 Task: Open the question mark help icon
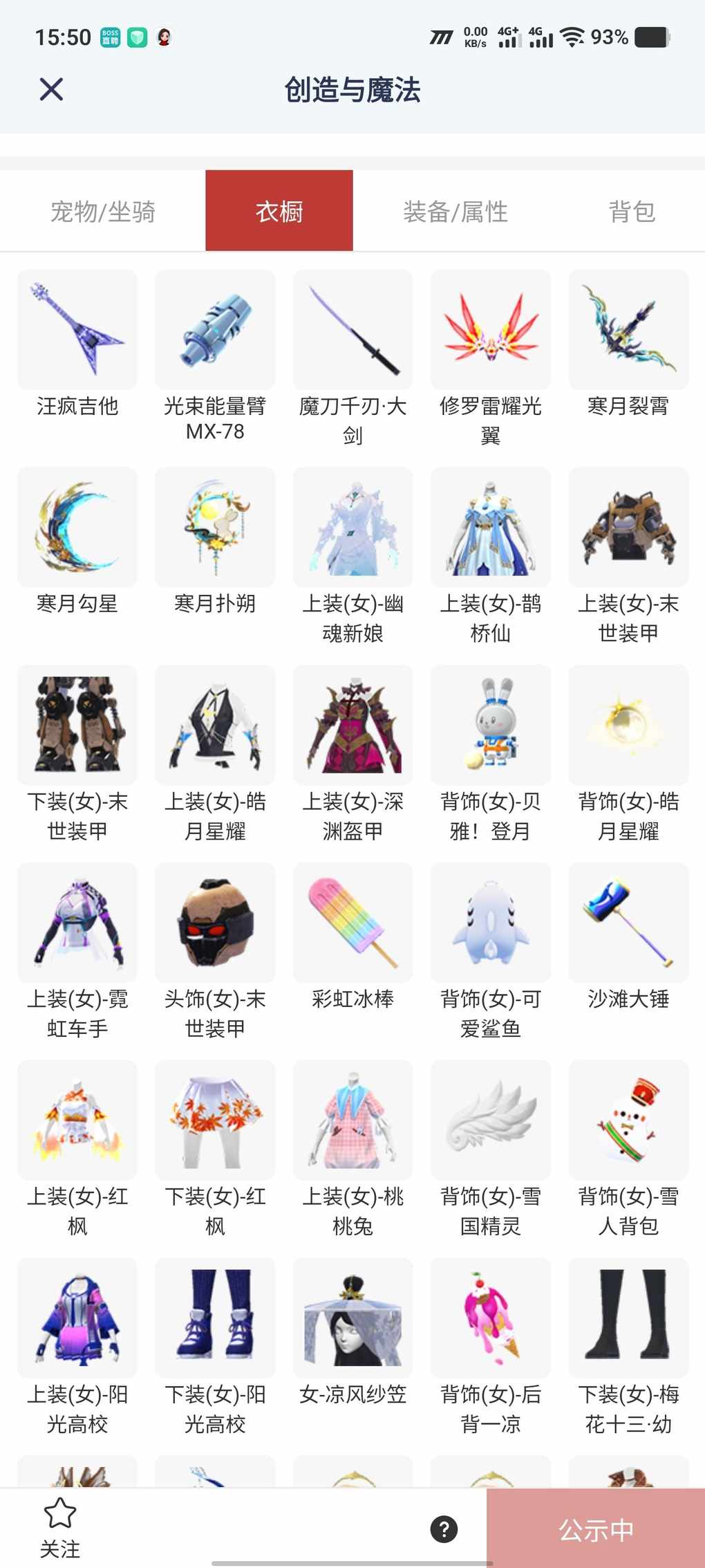444,1529
